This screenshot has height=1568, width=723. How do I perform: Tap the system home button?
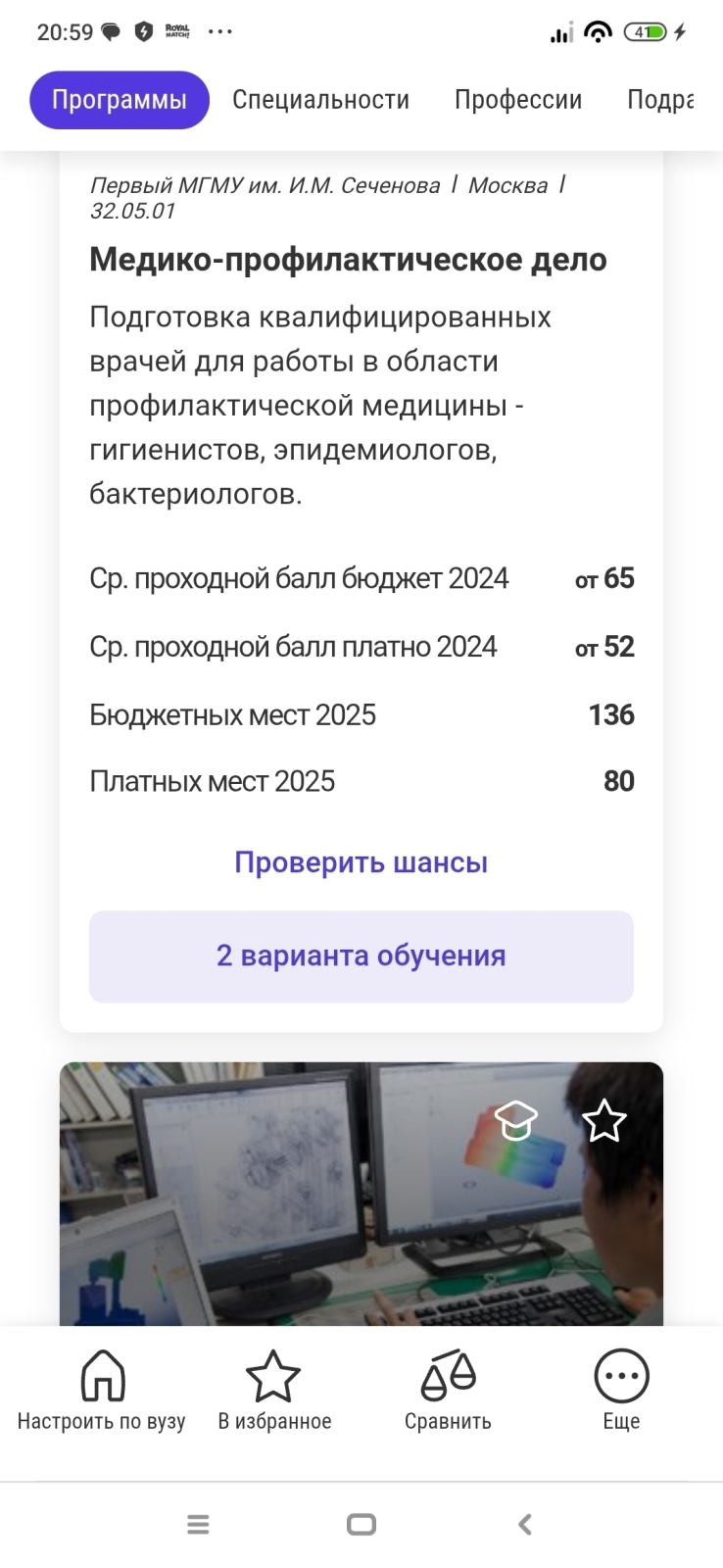pyautogui.click(x=361, y=1524)
